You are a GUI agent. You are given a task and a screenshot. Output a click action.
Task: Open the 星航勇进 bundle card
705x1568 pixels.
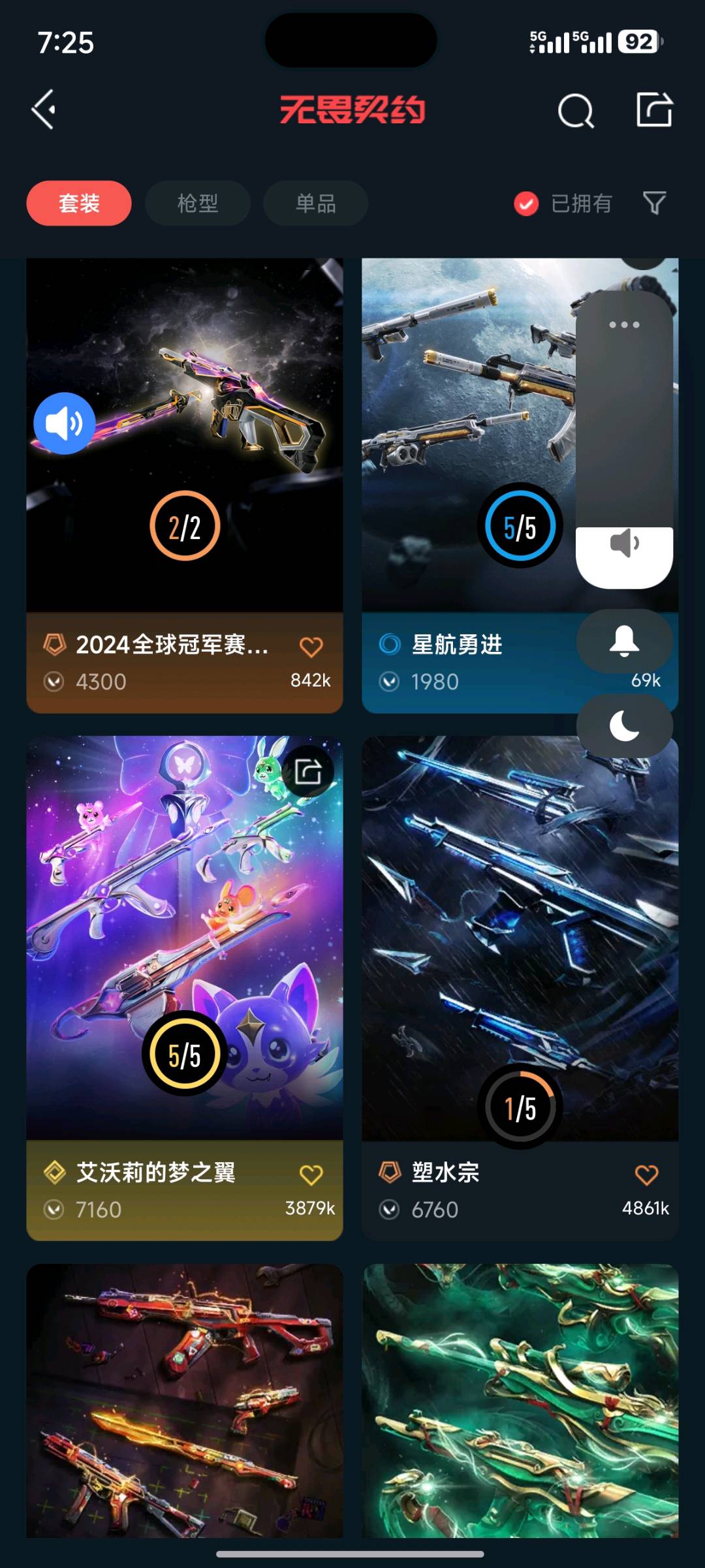click(x=520, y=485)
